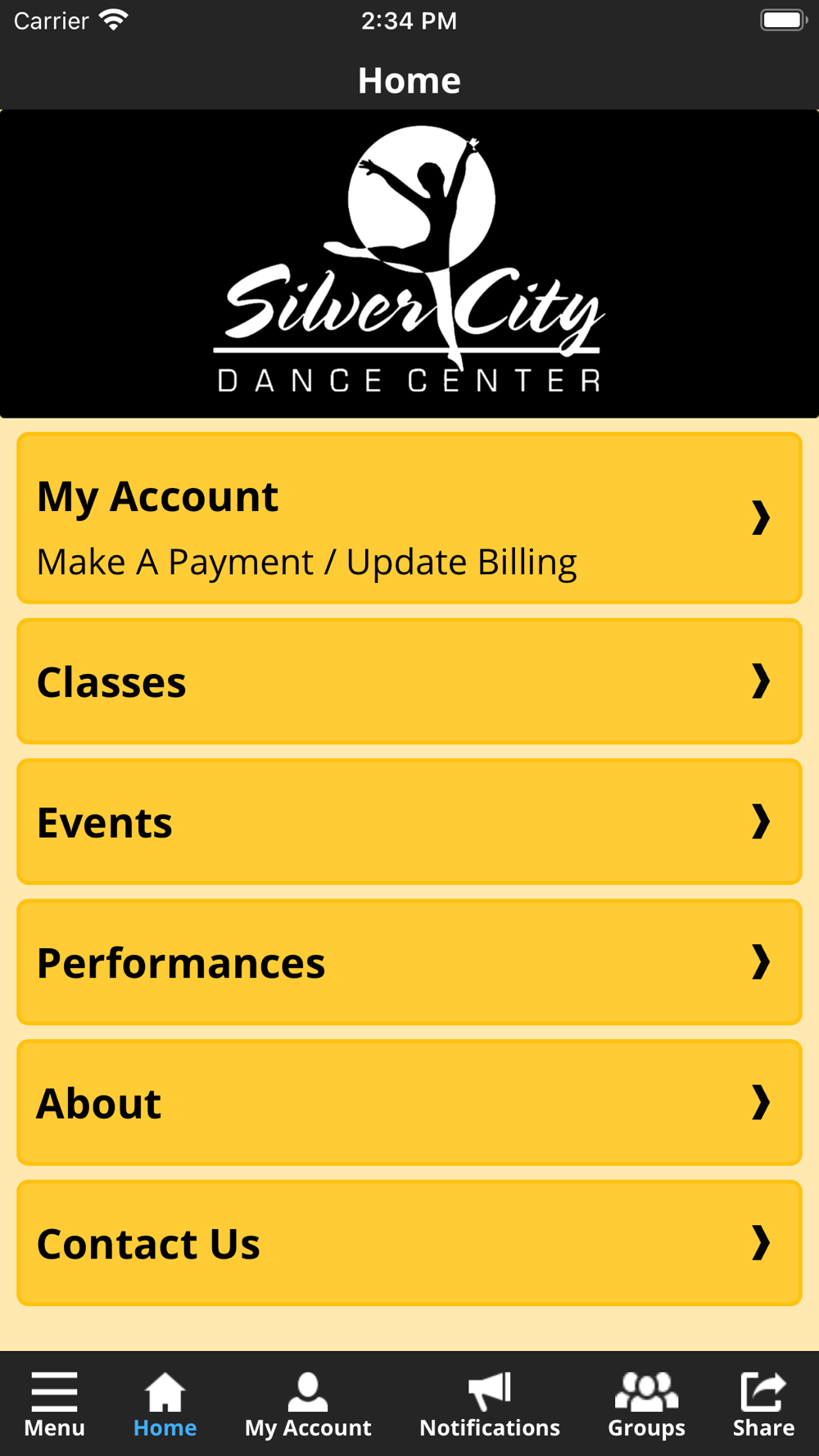
Task: Go to the Groups tab
Action: tap(646, 1405)
